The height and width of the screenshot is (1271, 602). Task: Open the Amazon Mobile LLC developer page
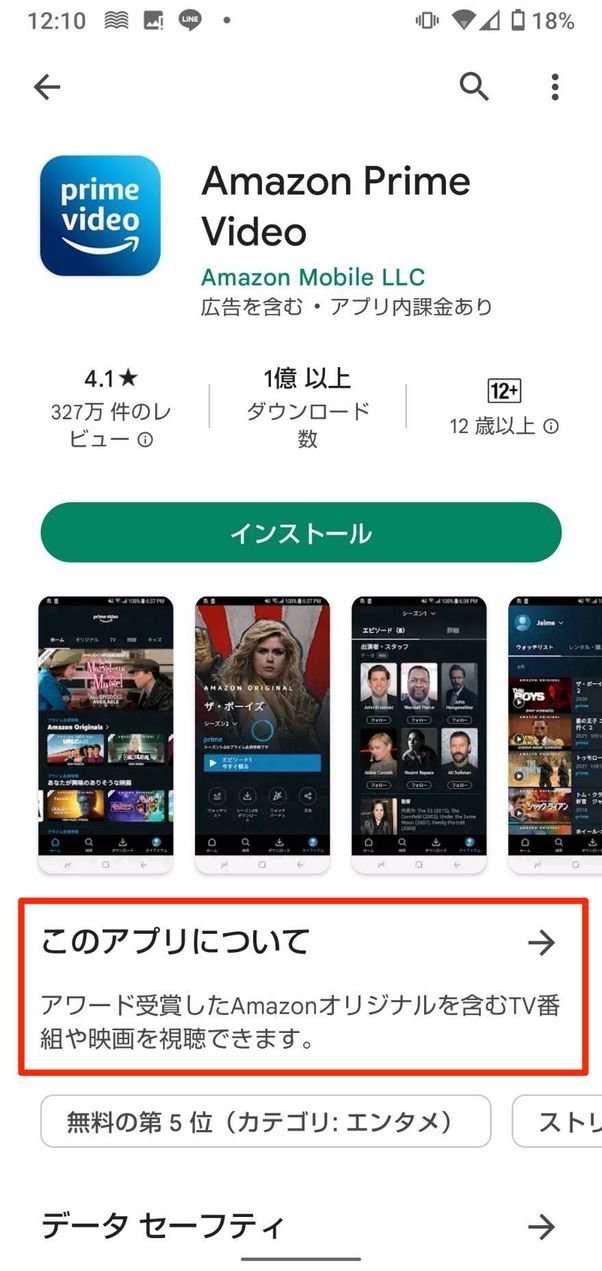click(312, 277)
